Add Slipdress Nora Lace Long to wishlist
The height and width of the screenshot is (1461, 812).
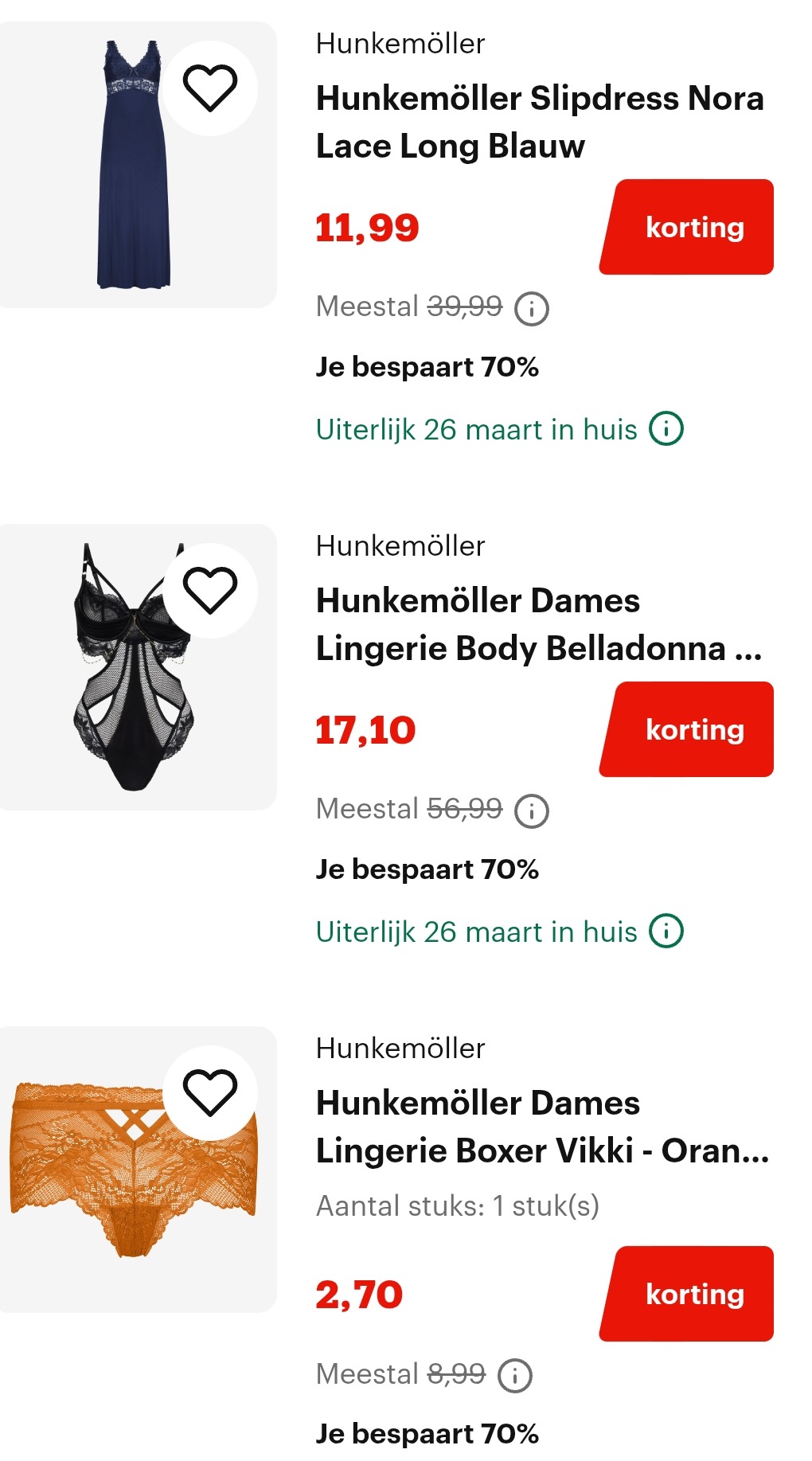click(x=210, y=88)
